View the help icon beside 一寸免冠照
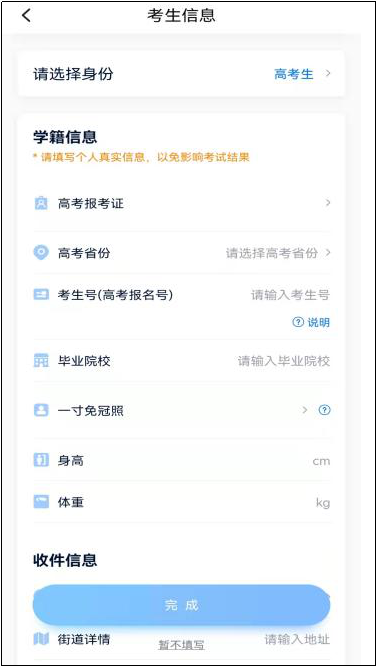Screen dimensions: 377x669 point(325,410)
